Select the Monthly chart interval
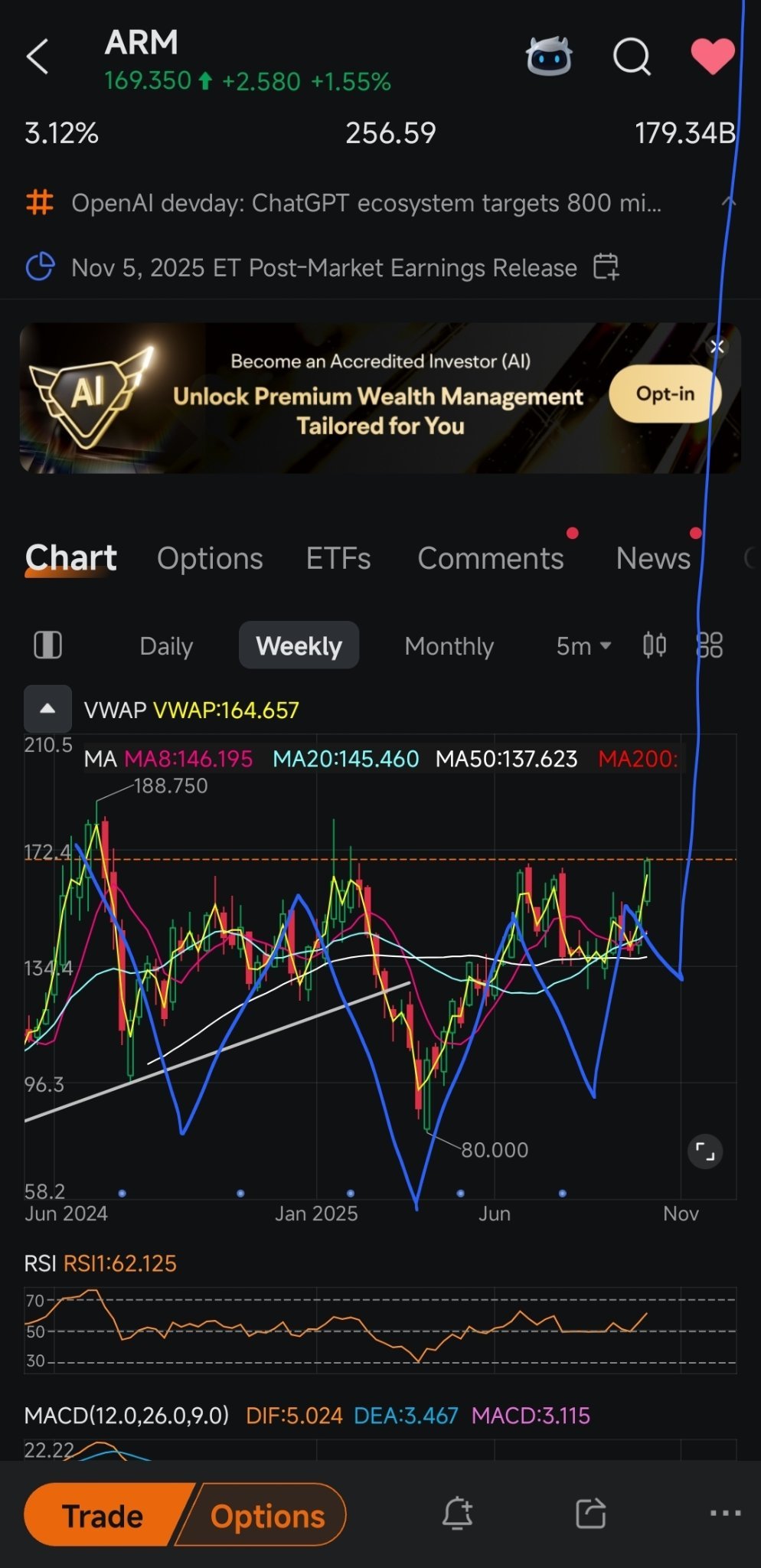 [x=449, y=645]
